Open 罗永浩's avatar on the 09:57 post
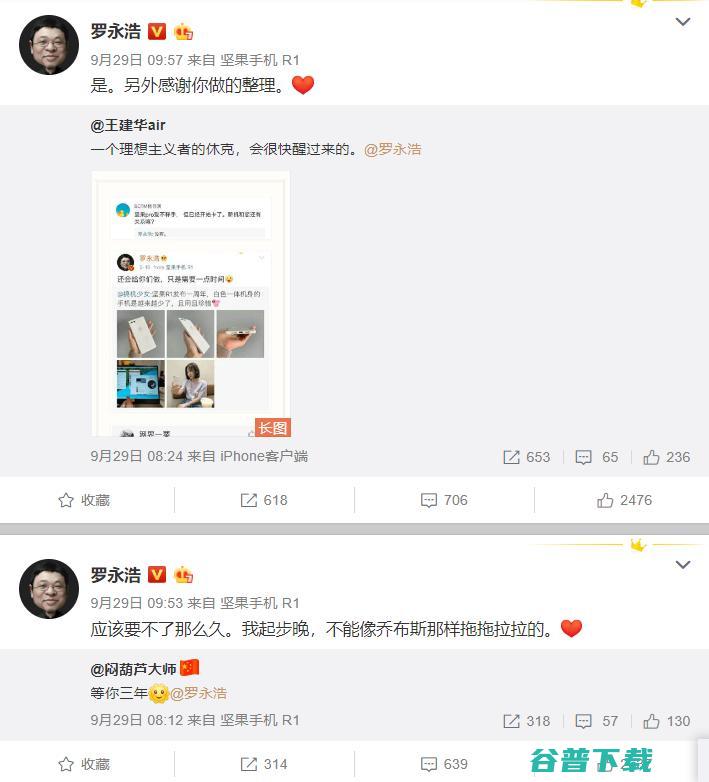 click(x=49, y=46)
